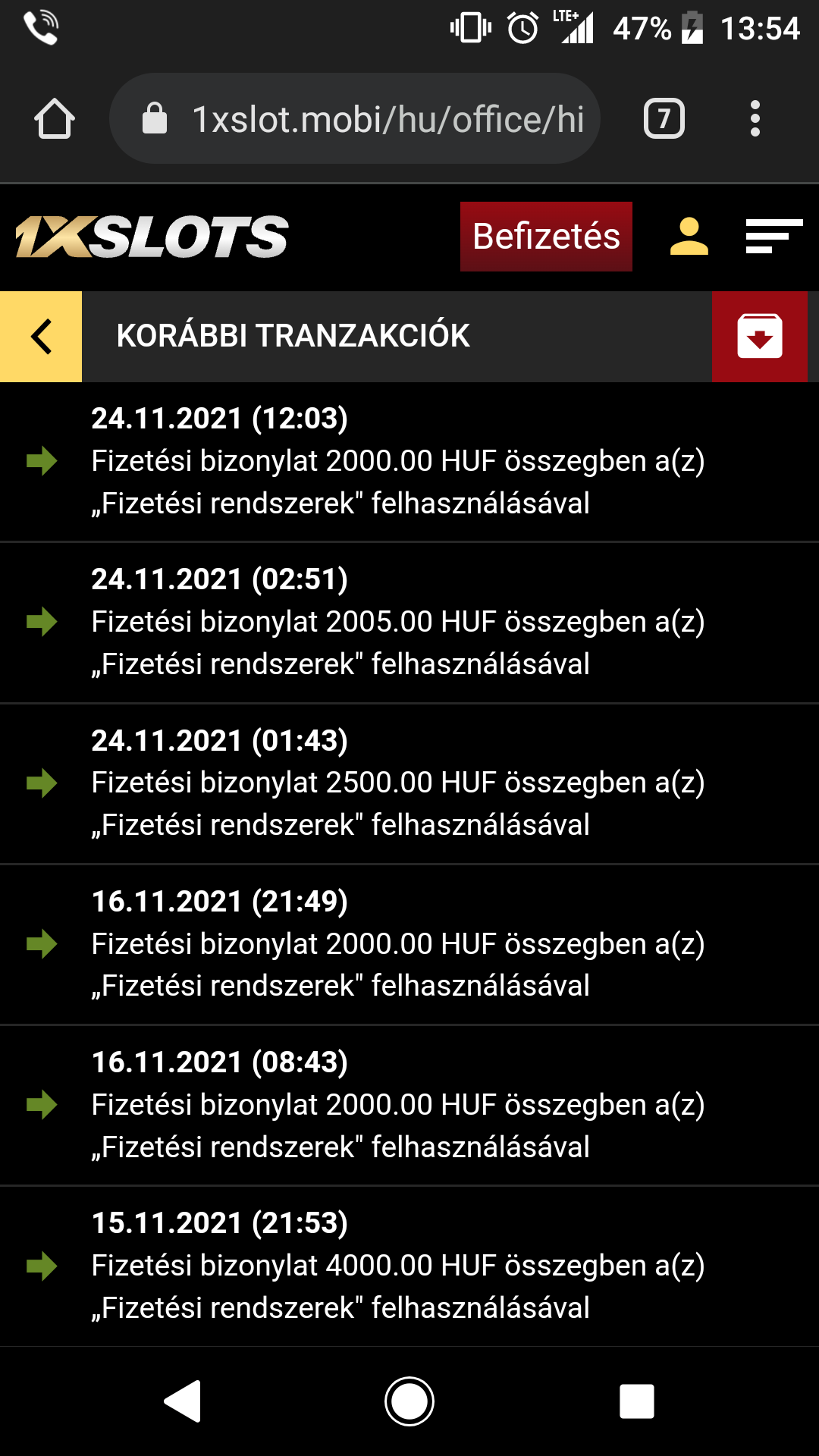Image resolution: width=819 pixels, height=1456 pixels.
Task: Open the browser tab switcher
Action: pos(664,119)
